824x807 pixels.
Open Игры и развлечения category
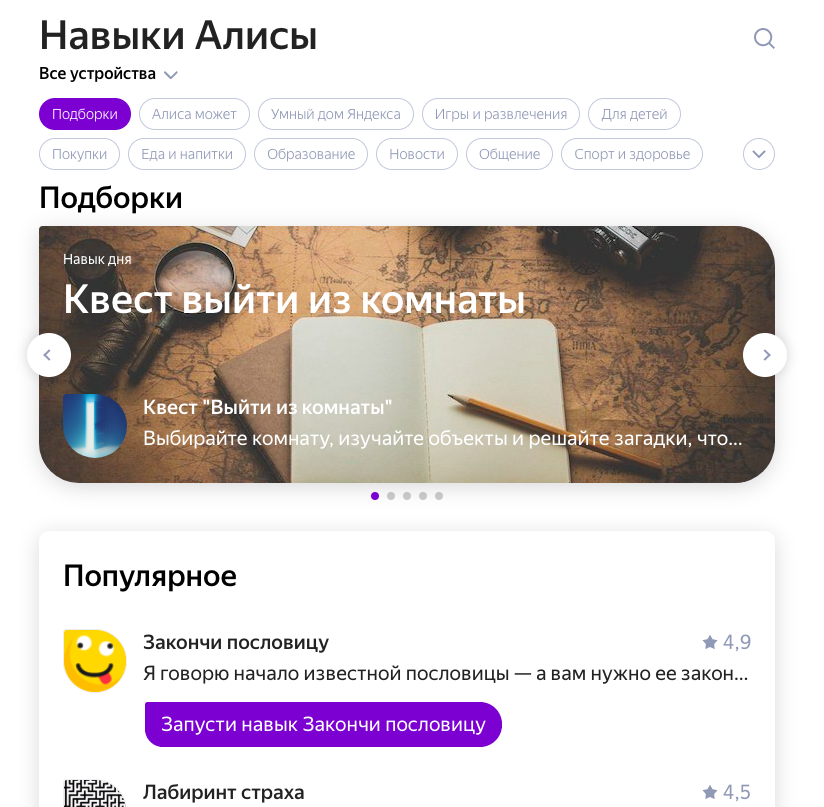[x=500, y=114]
